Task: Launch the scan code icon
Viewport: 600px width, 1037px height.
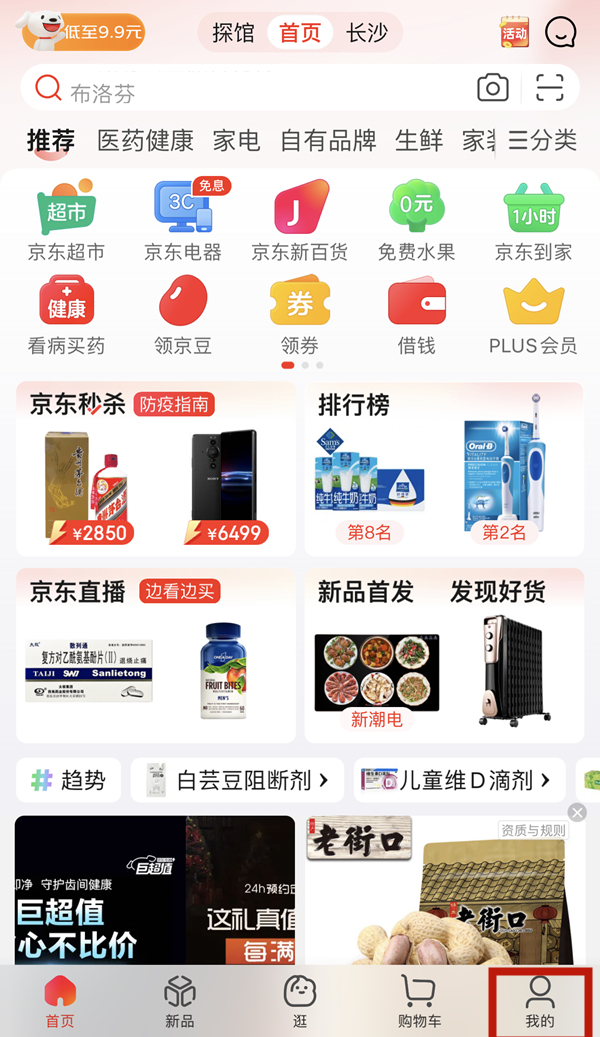Action: (549, 89)
